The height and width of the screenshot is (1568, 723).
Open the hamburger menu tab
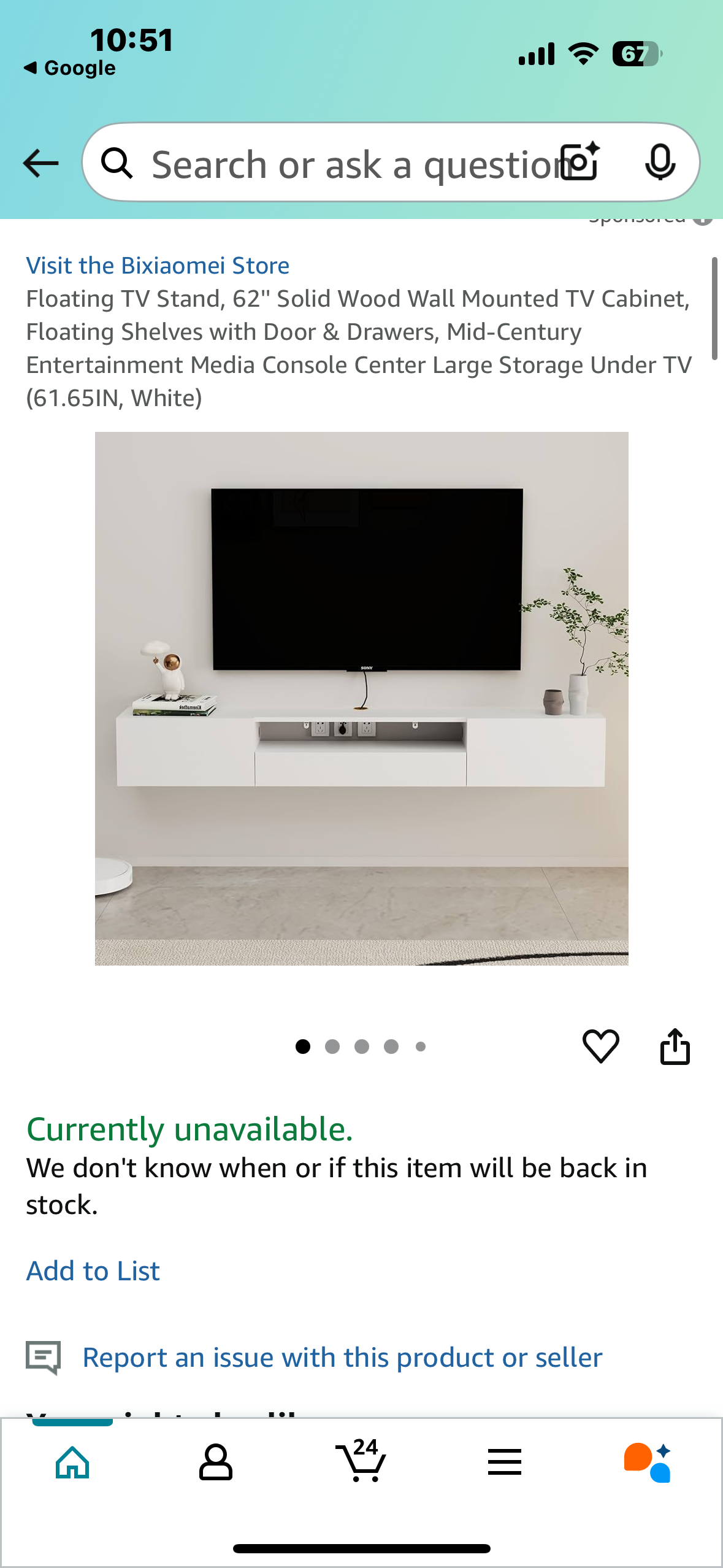click(x=505, y=1462)
